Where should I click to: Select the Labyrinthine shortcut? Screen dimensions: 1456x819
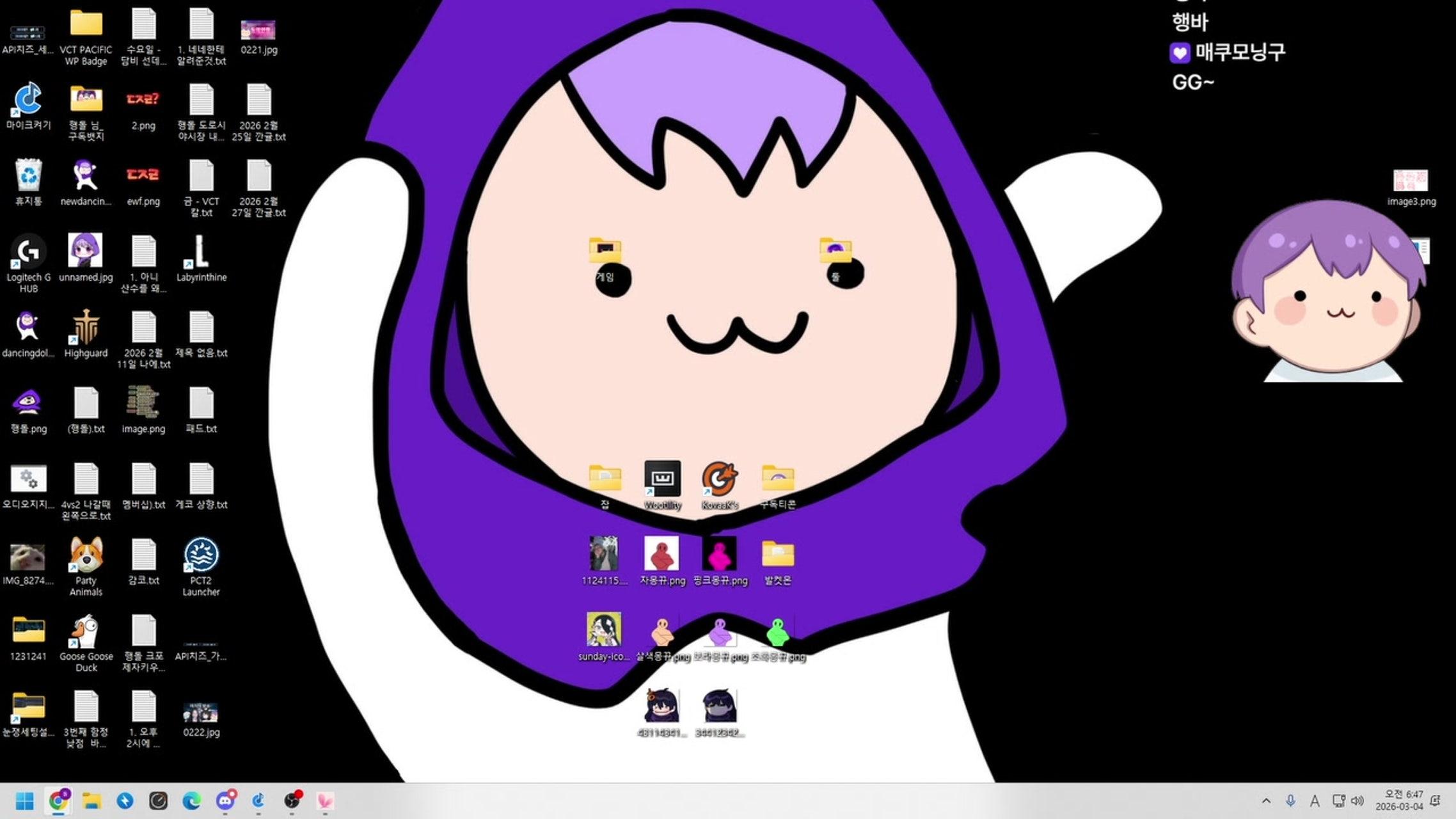pyautogui.click(x=201, y=252)
